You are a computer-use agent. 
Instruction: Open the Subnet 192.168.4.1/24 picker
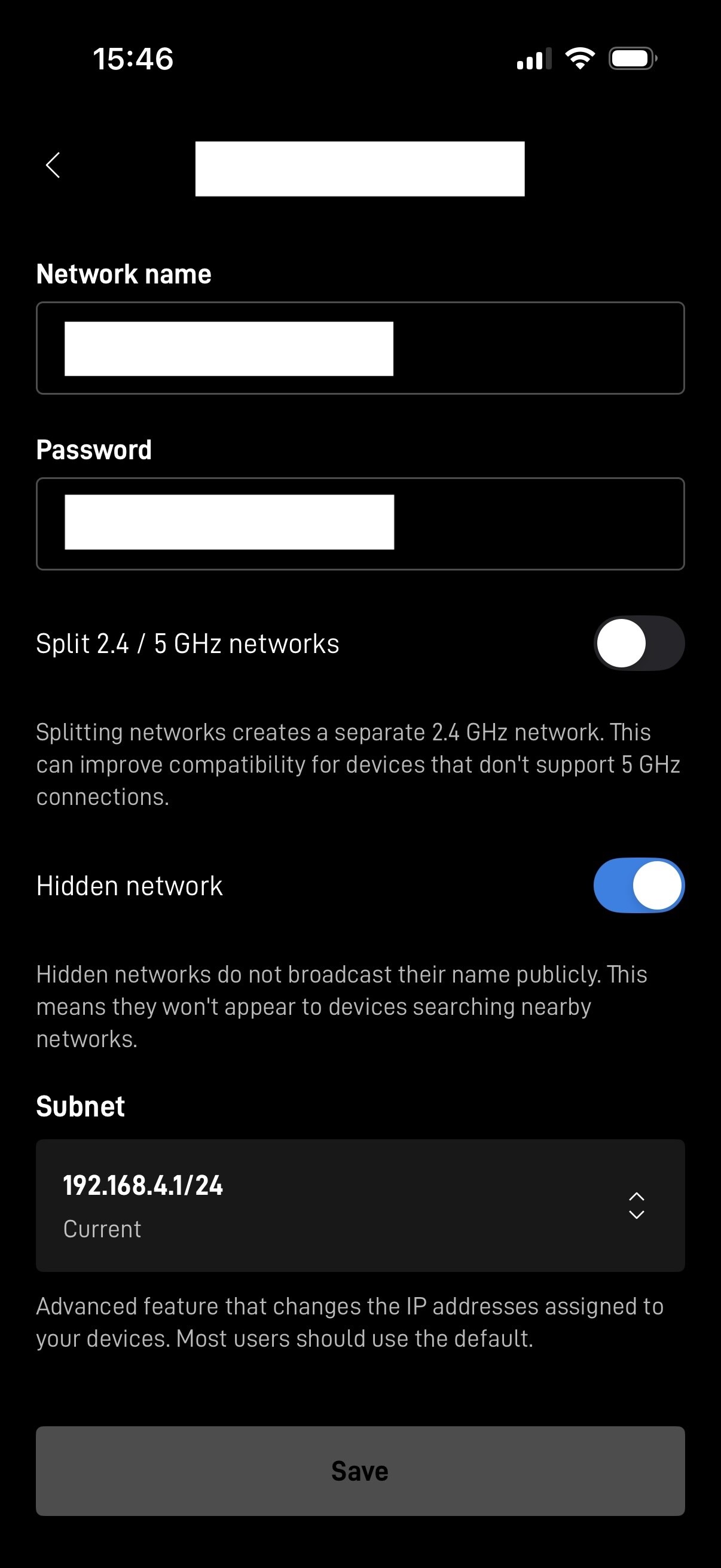[360, 1205]
